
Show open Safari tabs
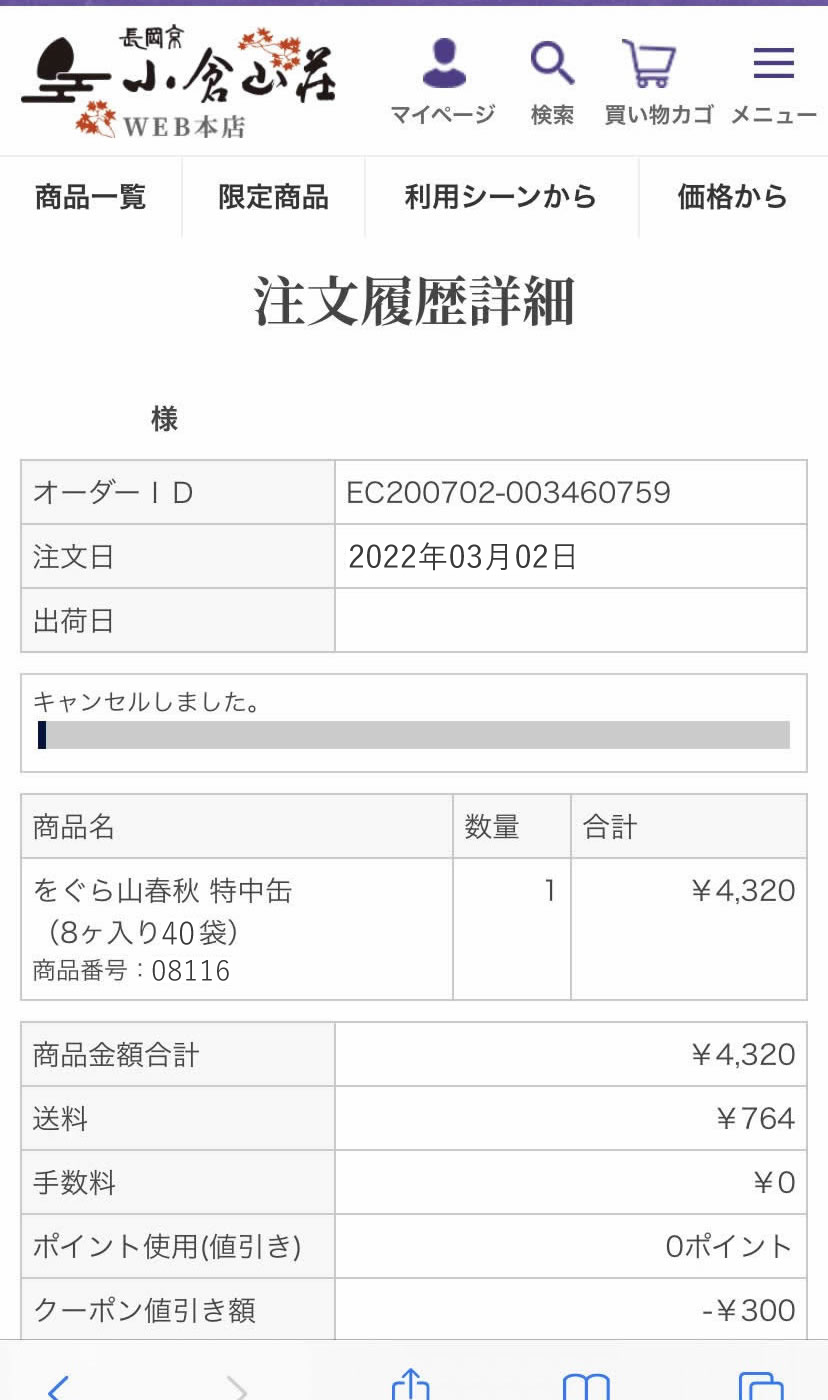[x=761, y=1386]
